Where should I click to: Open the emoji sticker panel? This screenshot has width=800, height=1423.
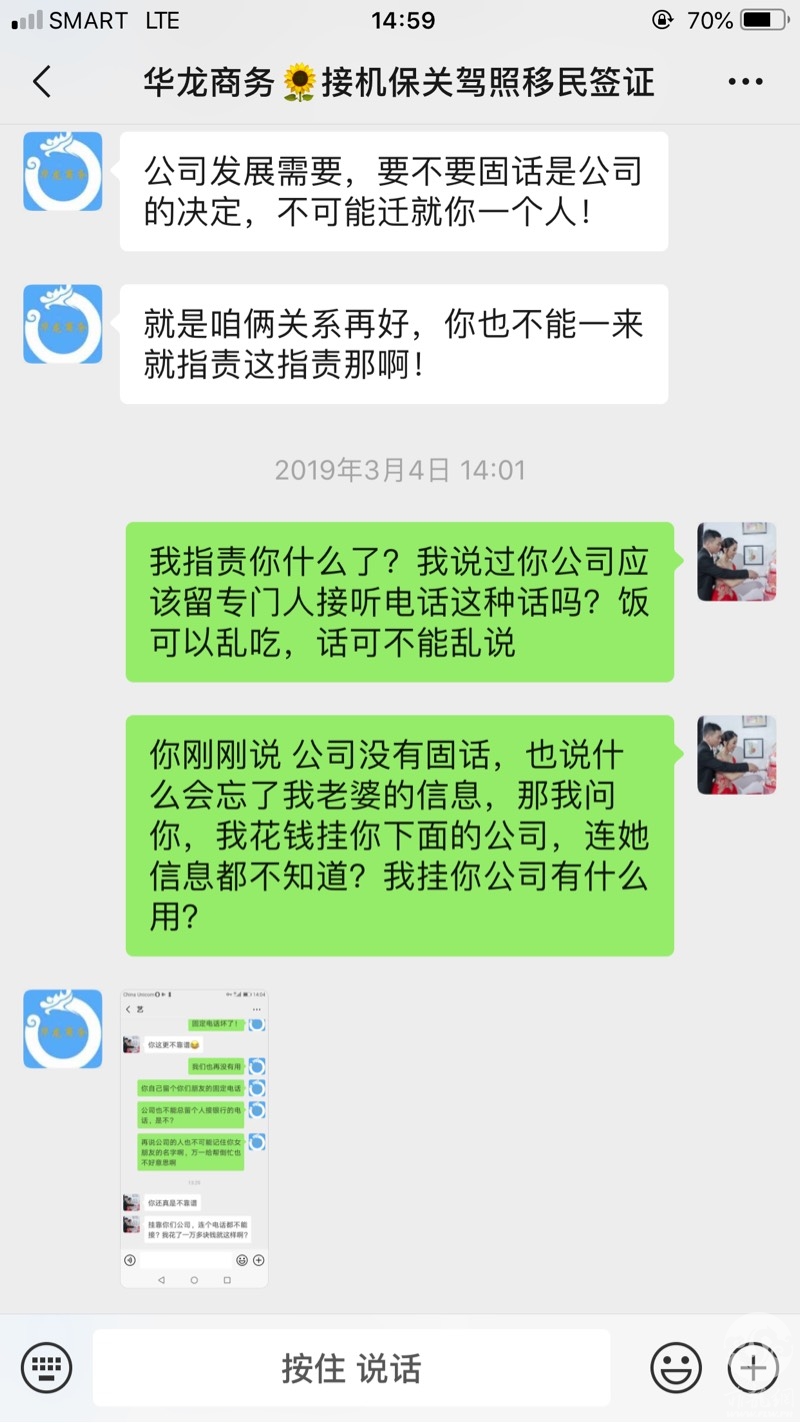pyautogui.click(x=676, y=1368)
